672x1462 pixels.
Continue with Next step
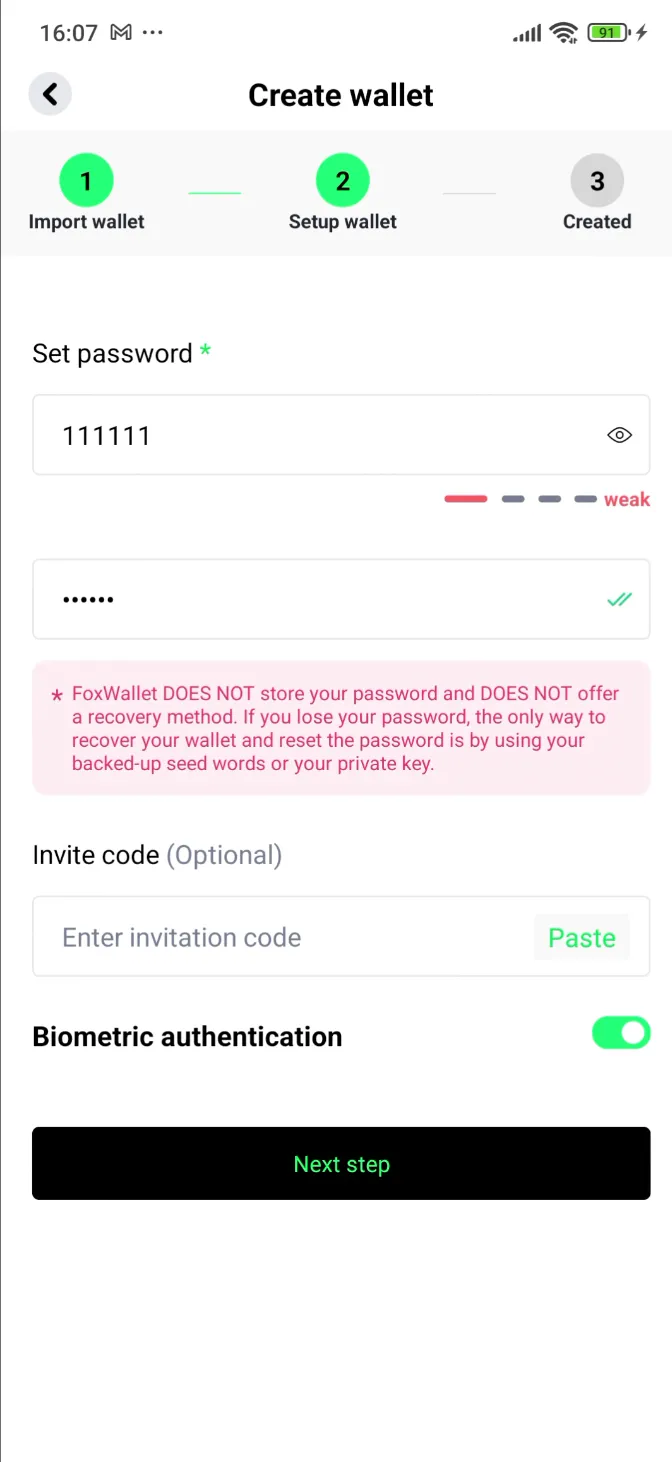pos(341,1164)
